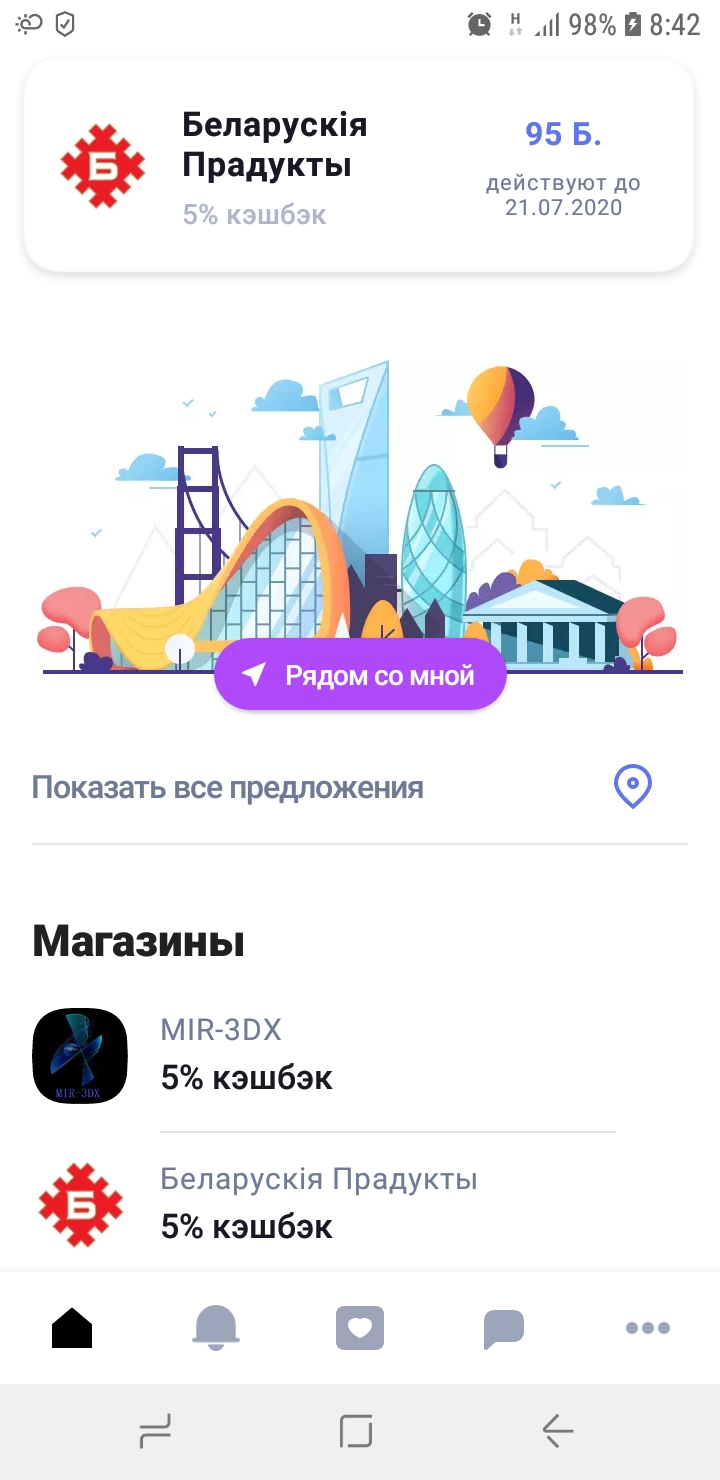Viewport: 720px width, 1480px height.
Task: Tap the system home button
Action: (356, 1431)
